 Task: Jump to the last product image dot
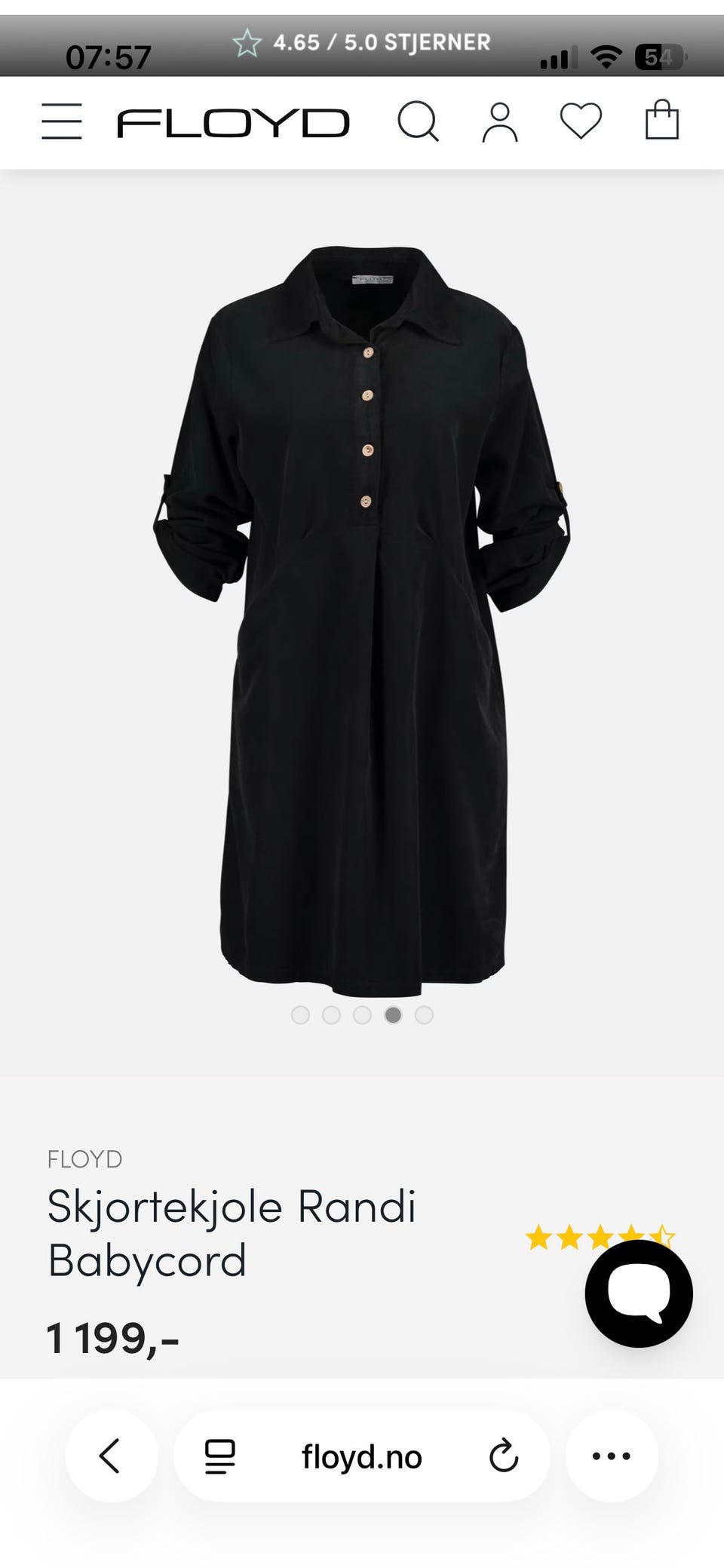point(424,1015)
